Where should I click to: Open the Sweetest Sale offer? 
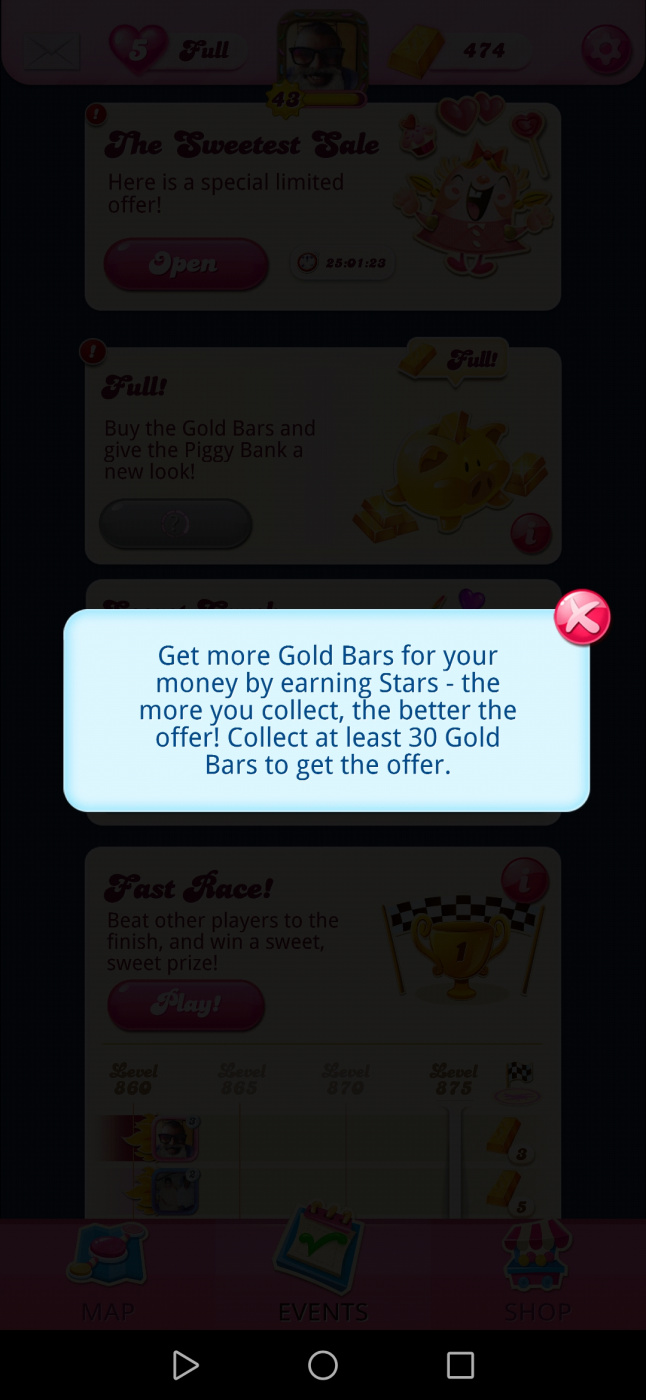coord(186,264)
